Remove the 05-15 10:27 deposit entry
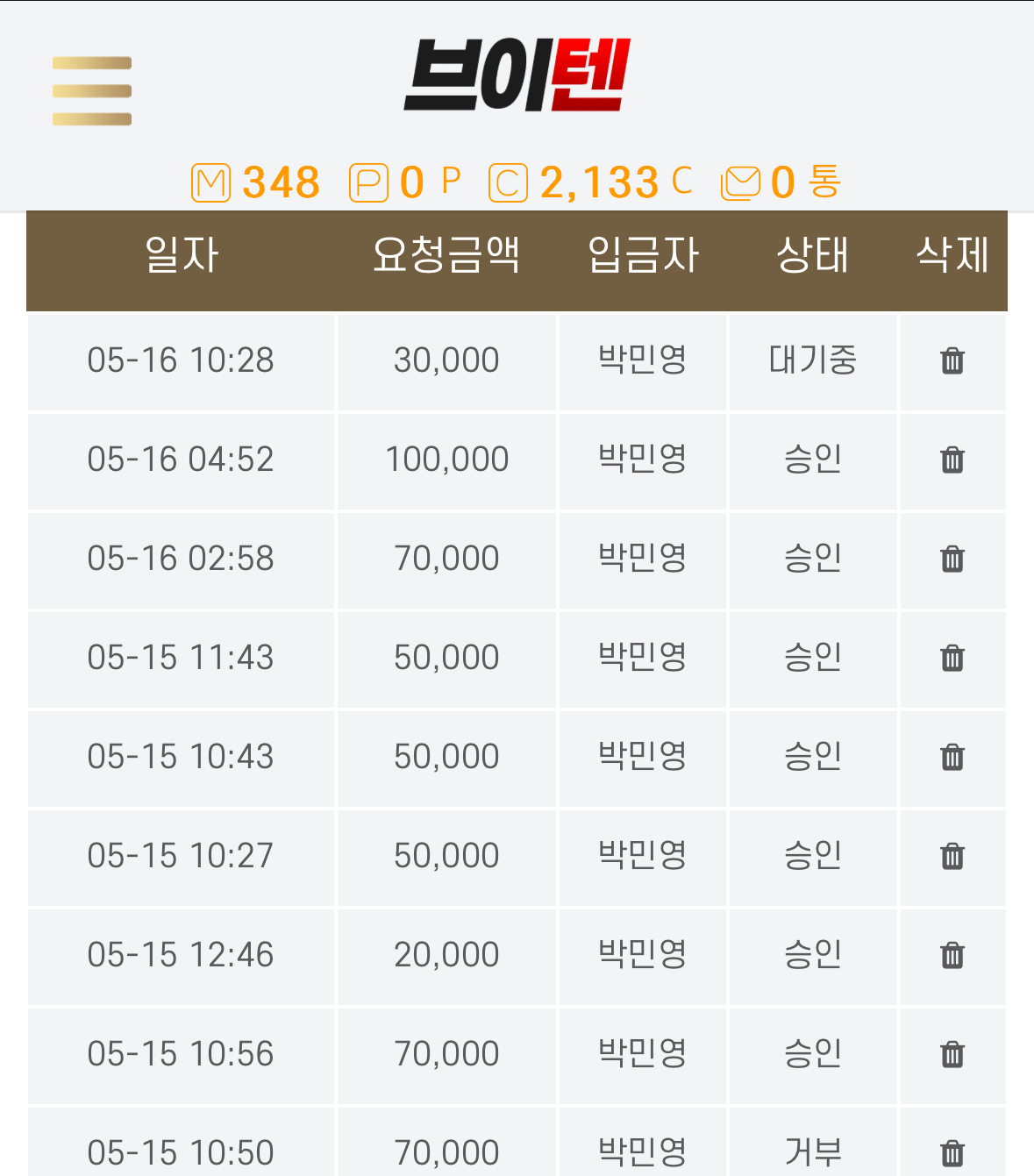The height and width of the screenshot is (1176, 1034). [x=952, y=856]
